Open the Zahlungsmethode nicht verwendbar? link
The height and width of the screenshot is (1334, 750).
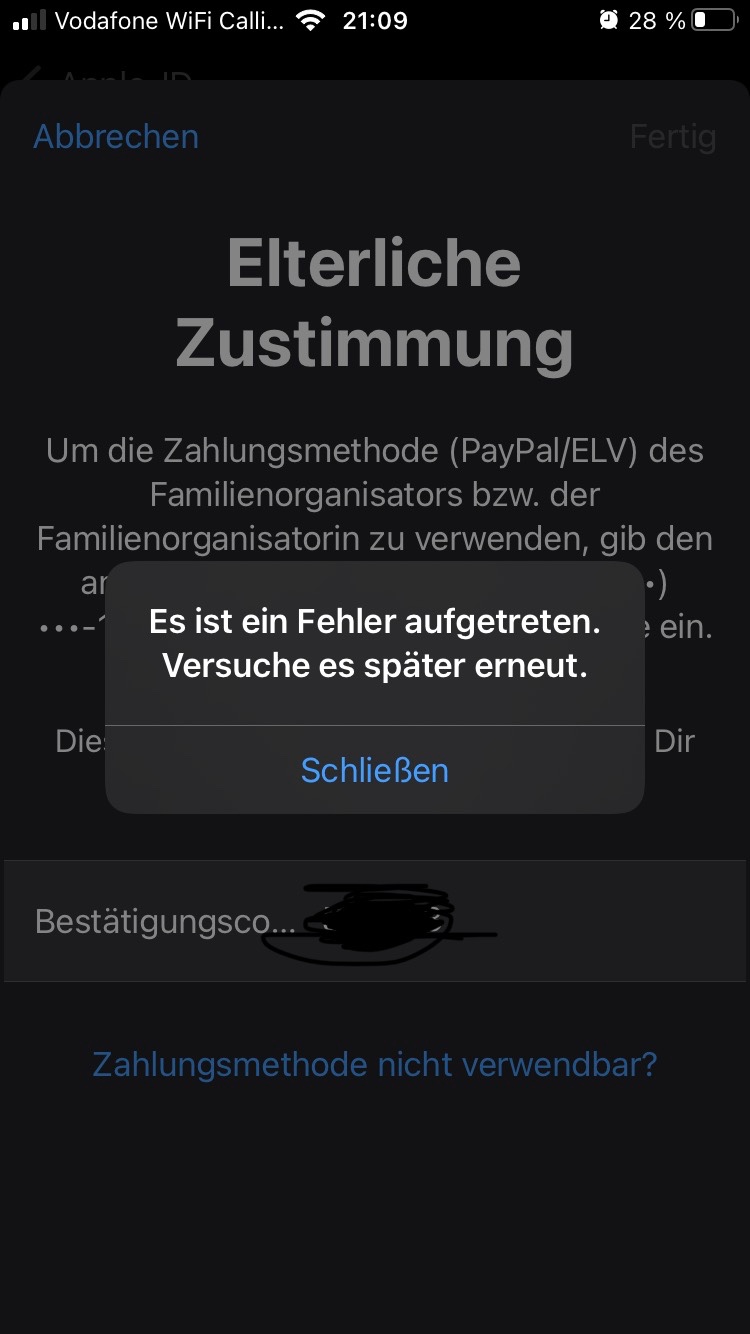coord(375,1064)
